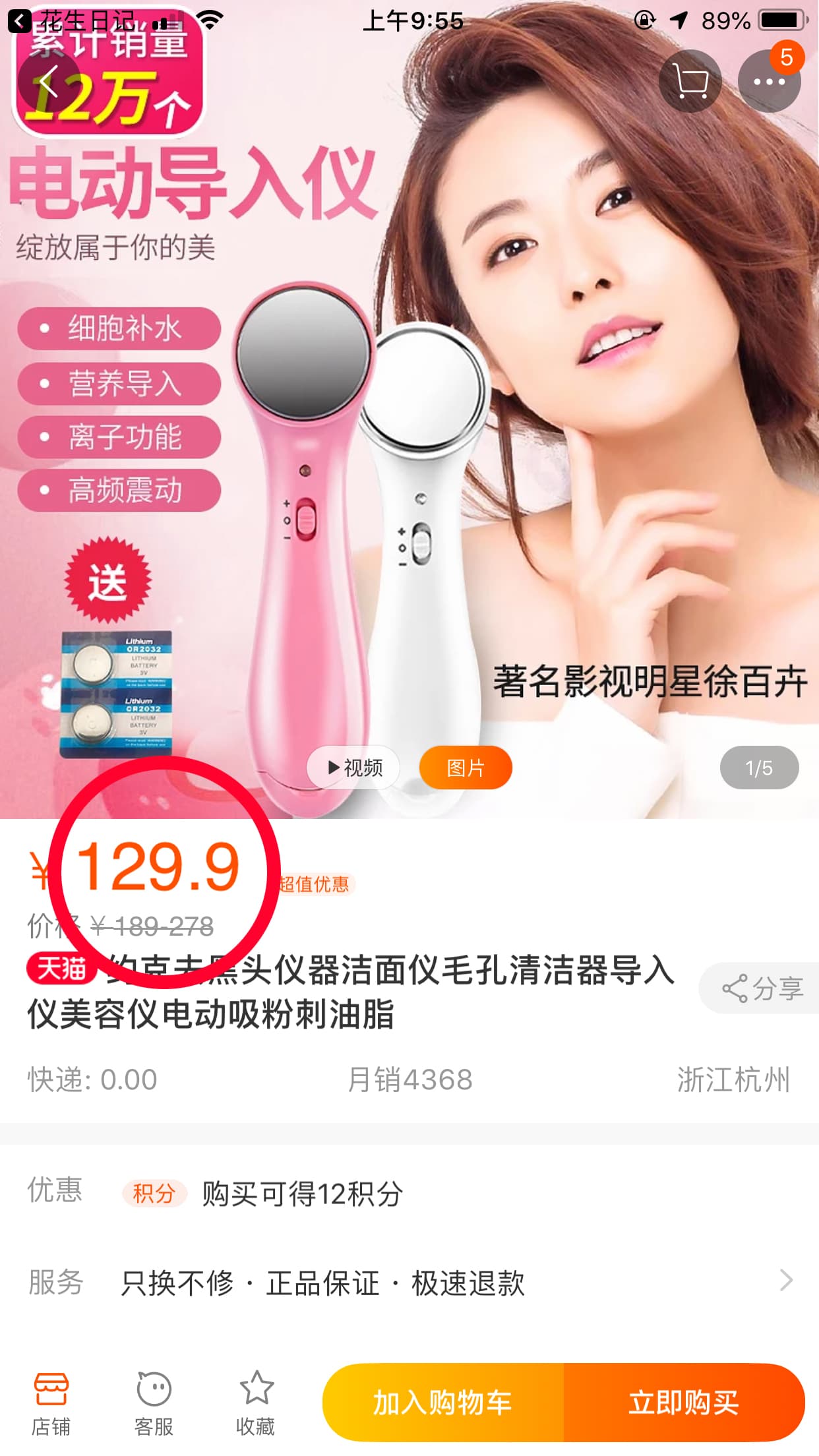Open the shopping cart icon

tap(690, 82)
